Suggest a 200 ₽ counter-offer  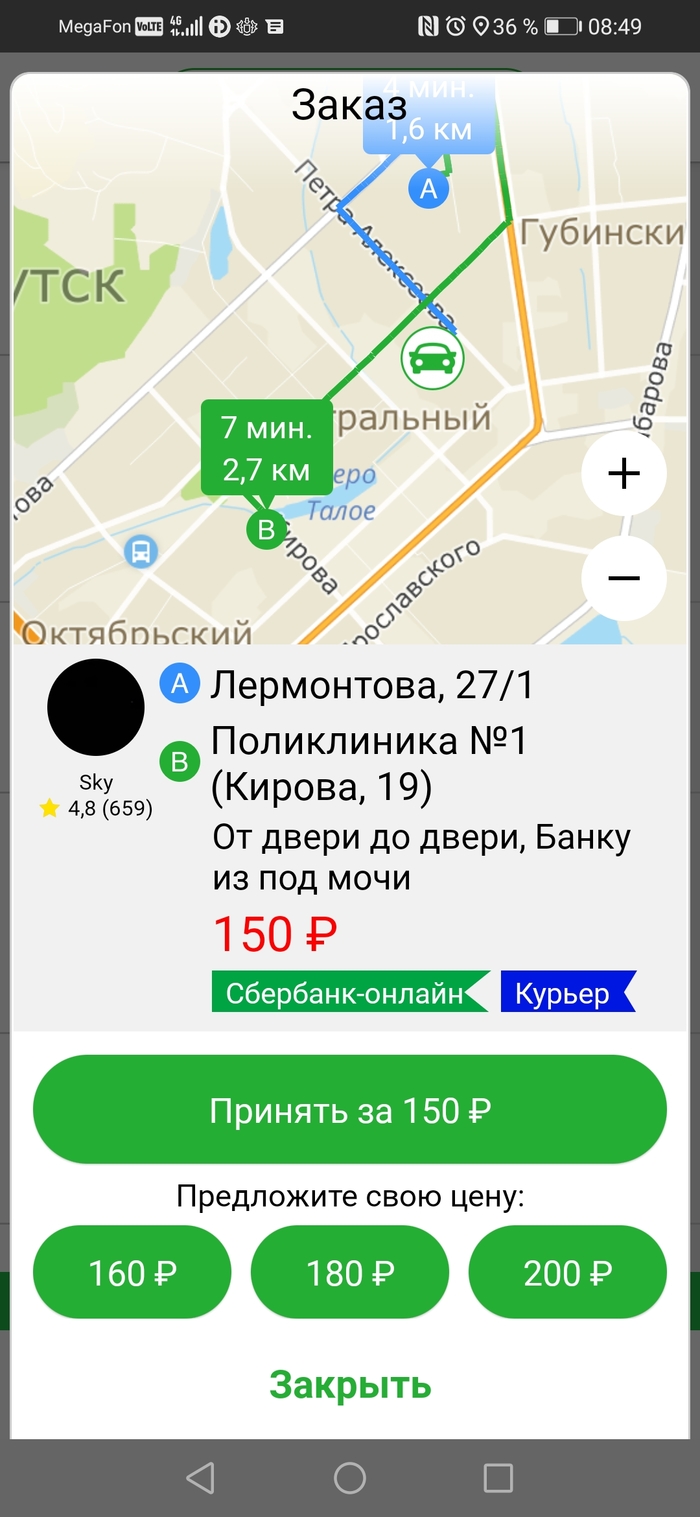567,1273
